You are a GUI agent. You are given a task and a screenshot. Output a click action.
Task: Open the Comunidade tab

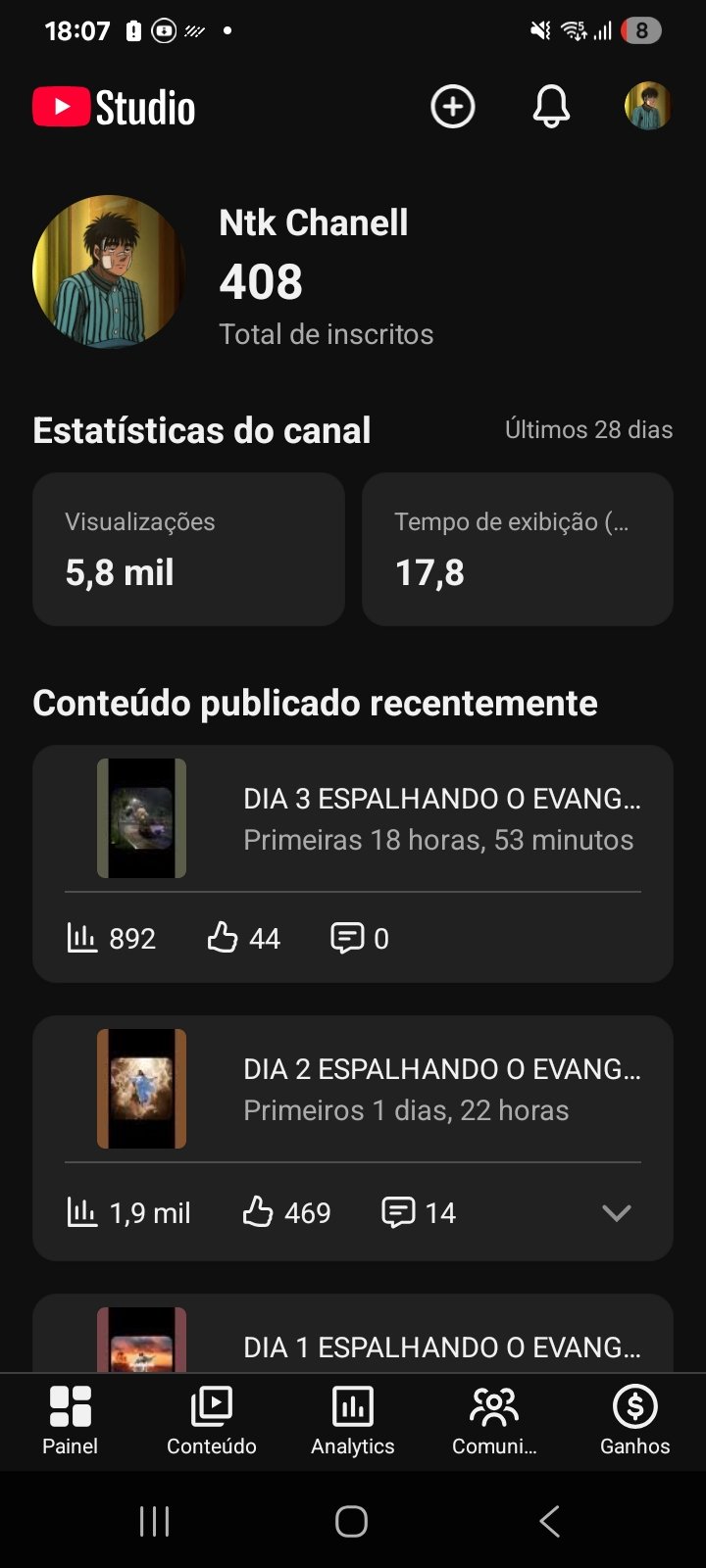(x=494, y=1421)
